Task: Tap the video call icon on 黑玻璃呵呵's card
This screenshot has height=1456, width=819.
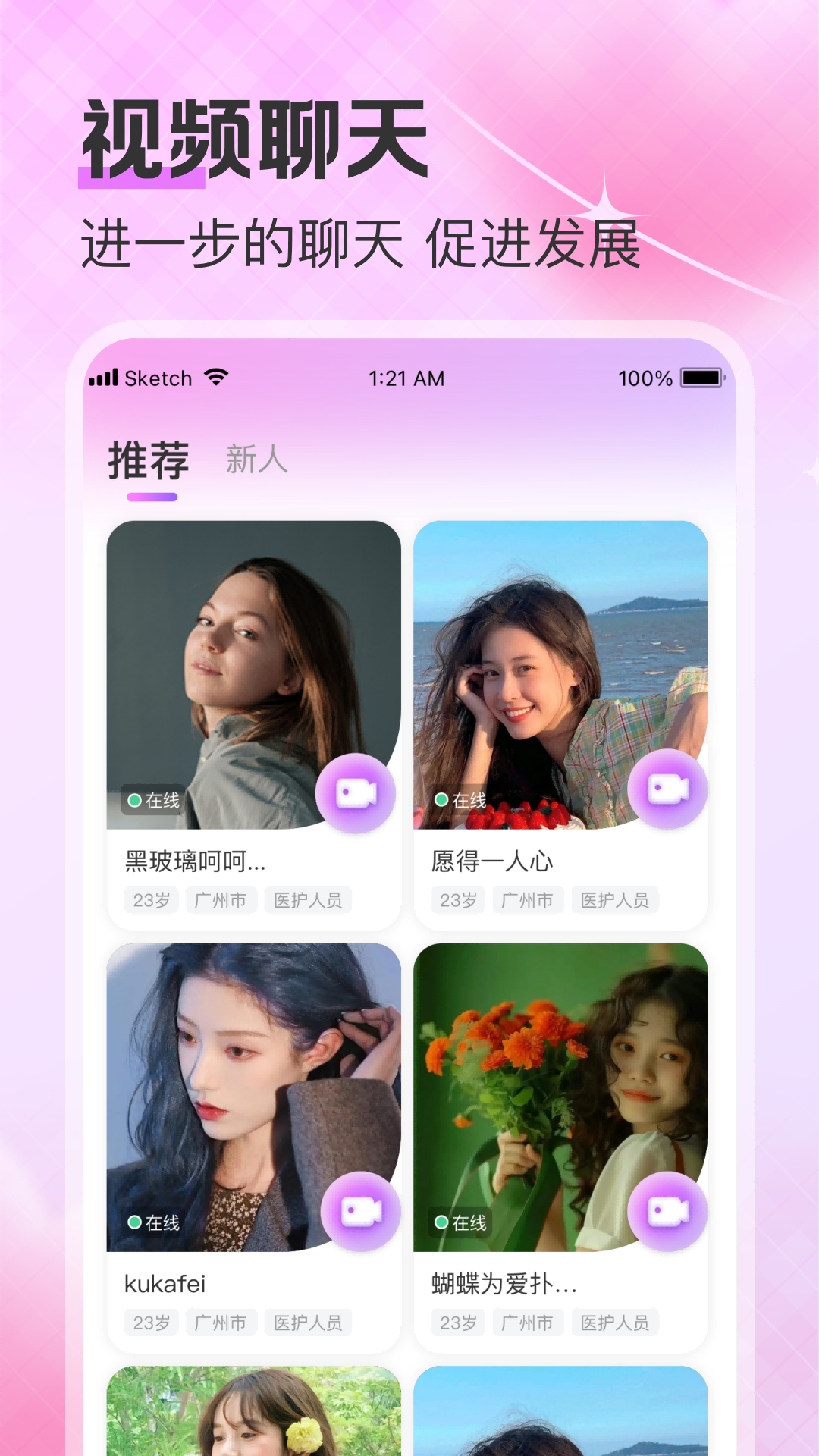Action: pyautogui.click(x=356, y=793)
